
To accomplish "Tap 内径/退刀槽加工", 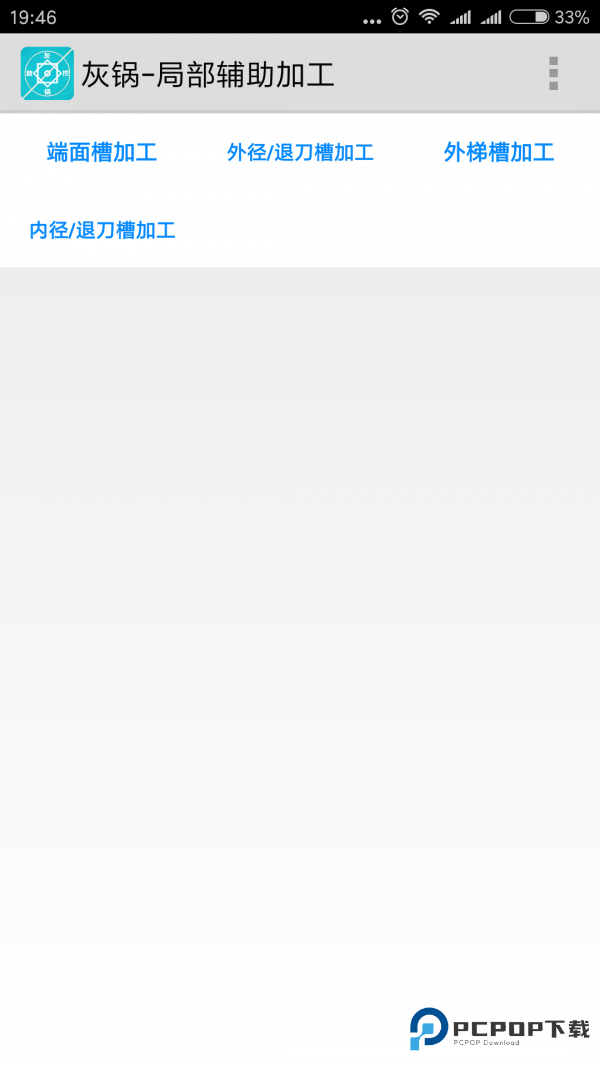I will (102, 231).
